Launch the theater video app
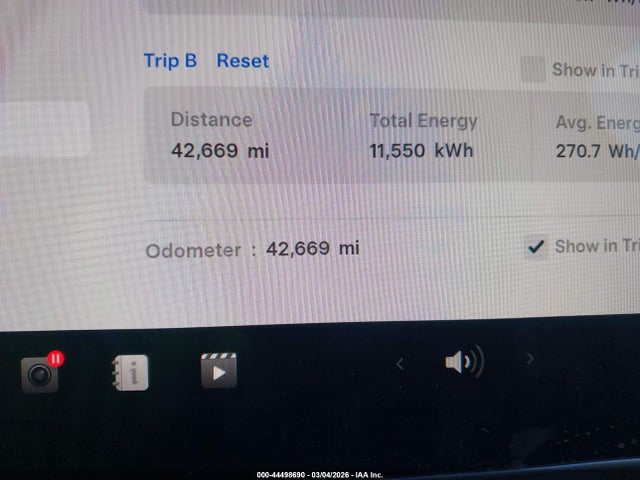This screenshot has width=640, height=480. coord(219,371)
